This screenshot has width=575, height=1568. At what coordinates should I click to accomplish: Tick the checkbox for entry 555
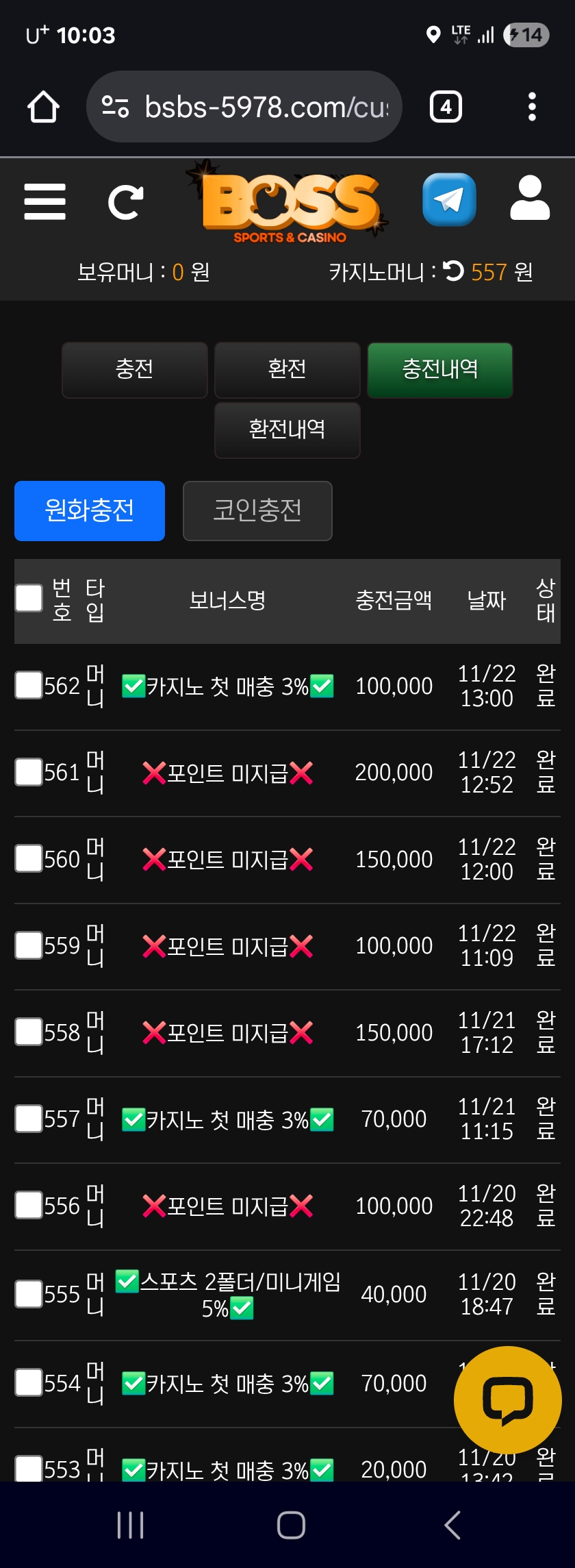(29, 1294)
